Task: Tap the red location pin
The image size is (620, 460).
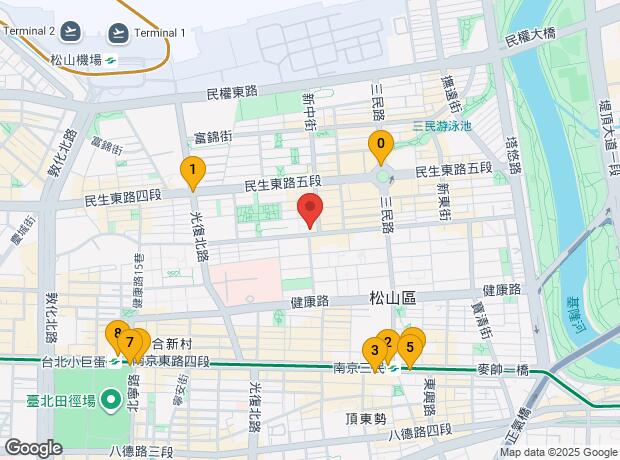Action: click(310, 211)
